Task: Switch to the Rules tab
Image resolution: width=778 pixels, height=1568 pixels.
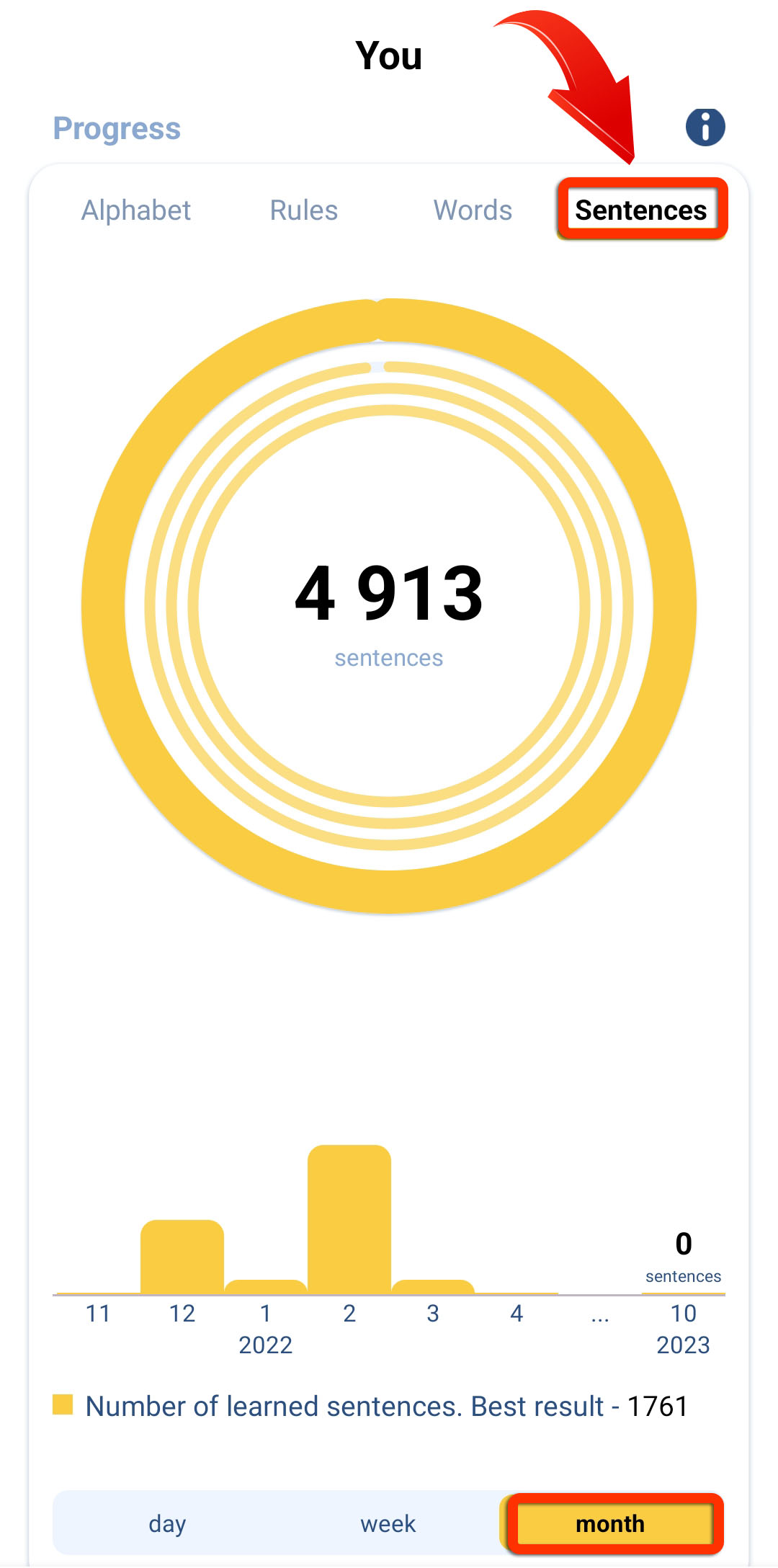Action: [x=303, y=210]
